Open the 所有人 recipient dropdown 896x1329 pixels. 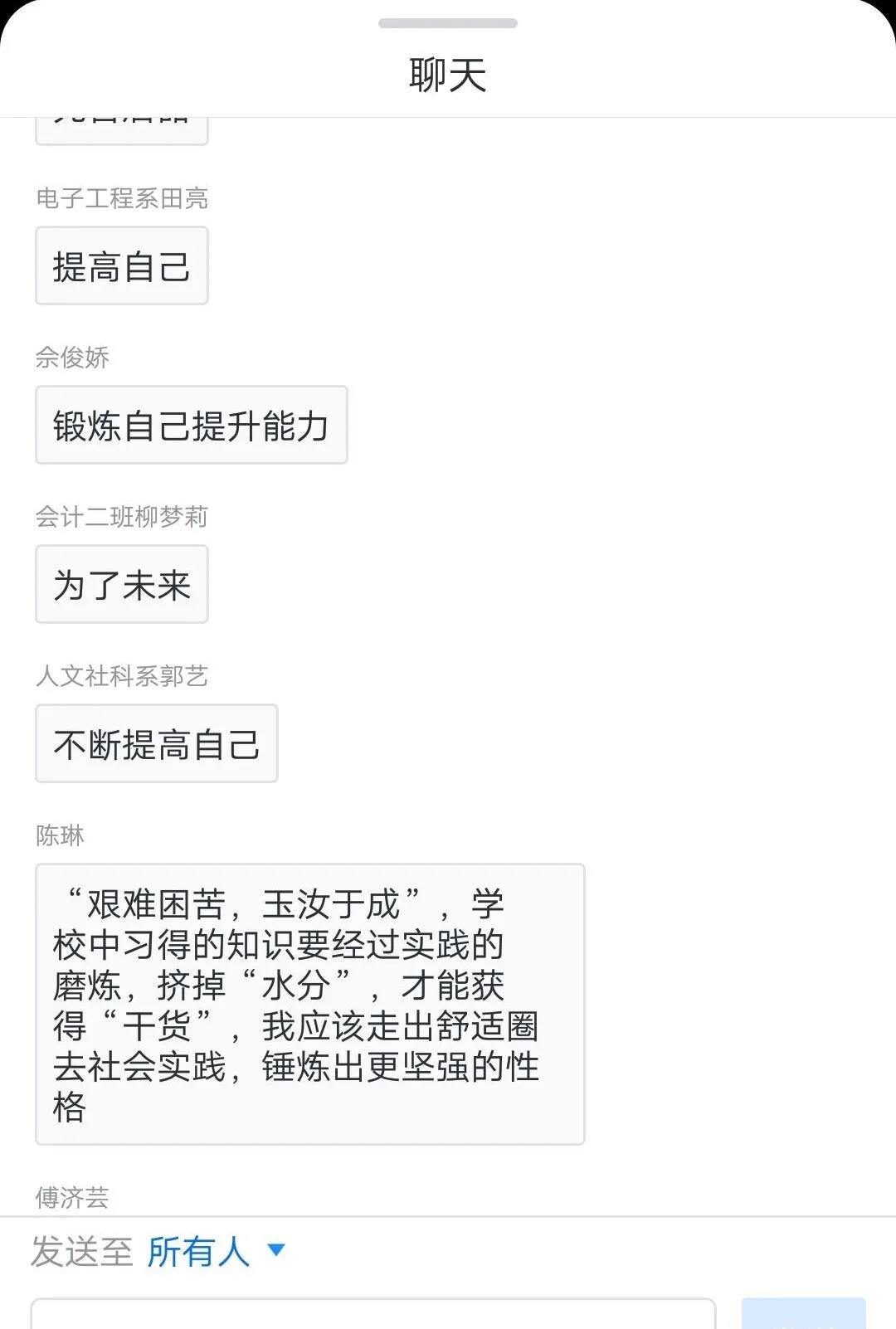coord(216,1251)
